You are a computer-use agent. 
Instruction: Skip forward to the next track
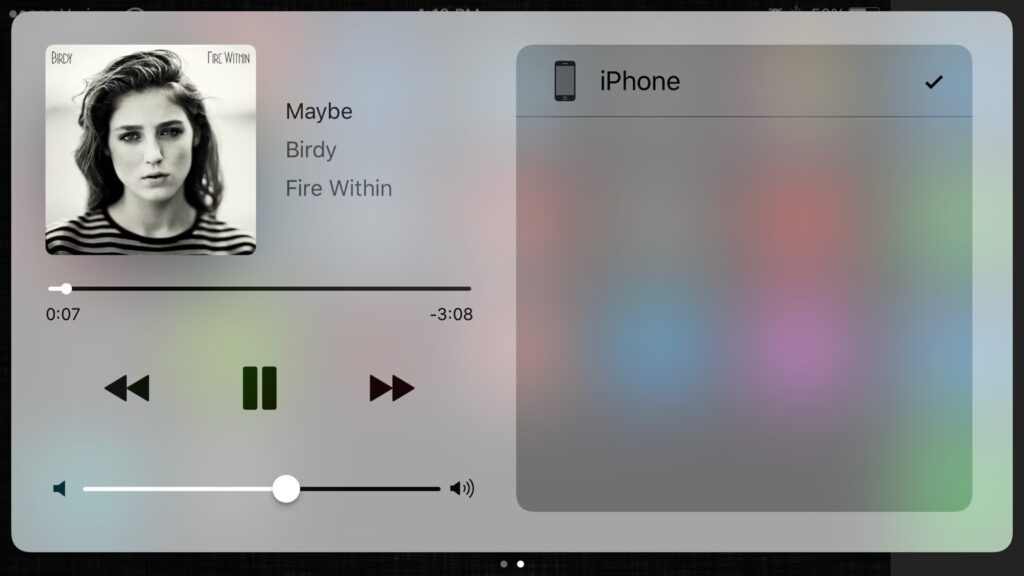pos(391,388)
